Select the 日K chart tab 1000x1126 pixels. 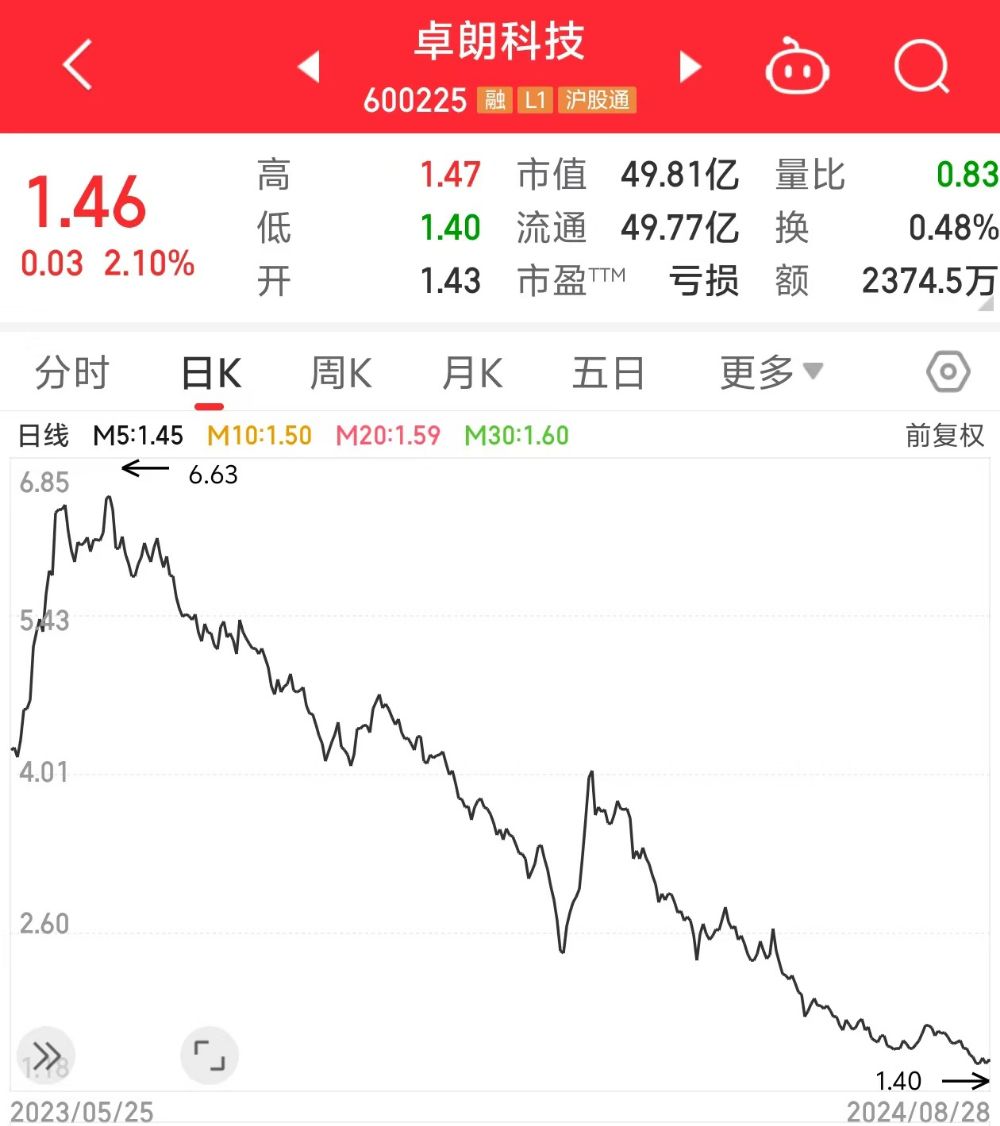coord(210,374)
